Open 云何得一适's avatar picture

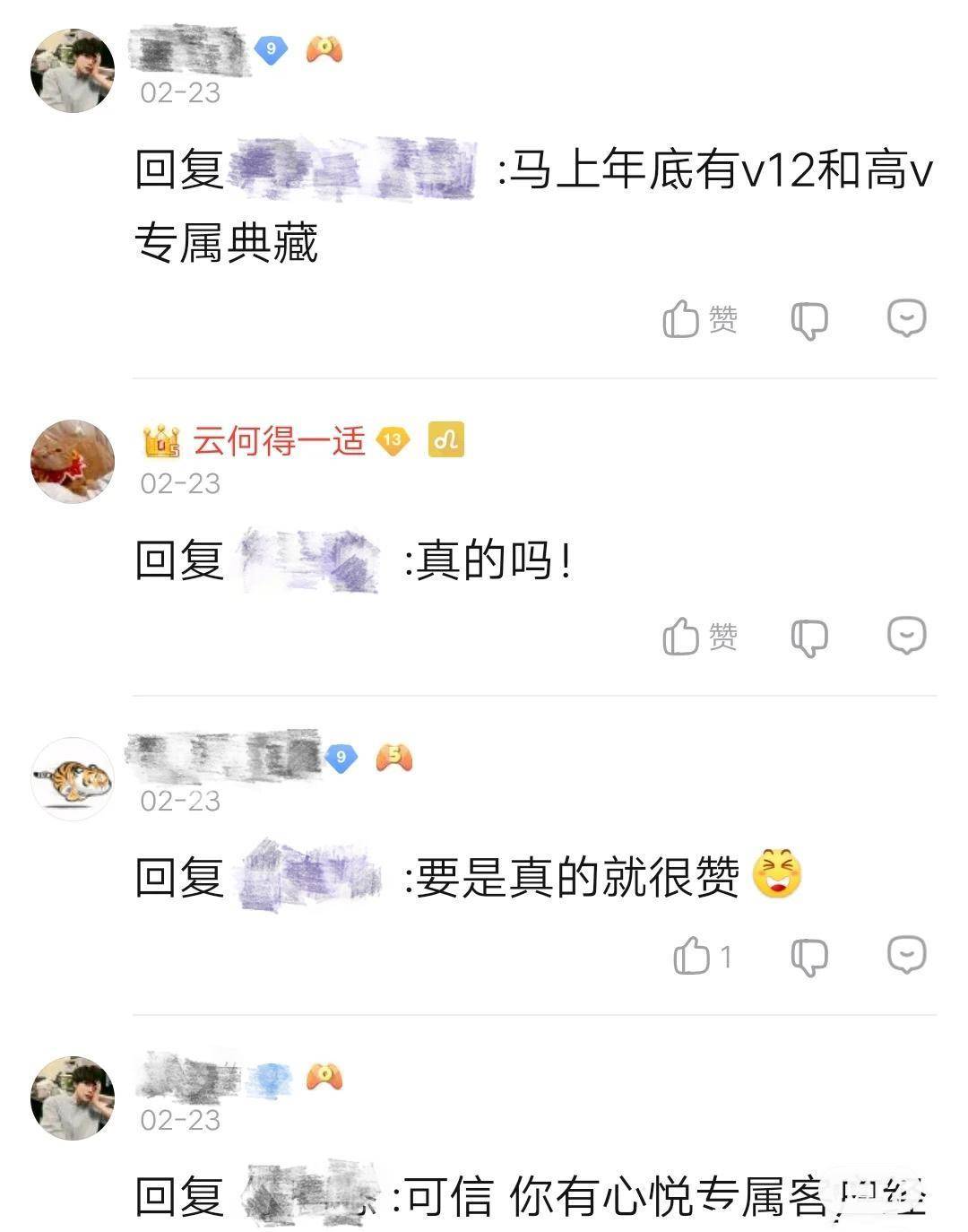73,461
